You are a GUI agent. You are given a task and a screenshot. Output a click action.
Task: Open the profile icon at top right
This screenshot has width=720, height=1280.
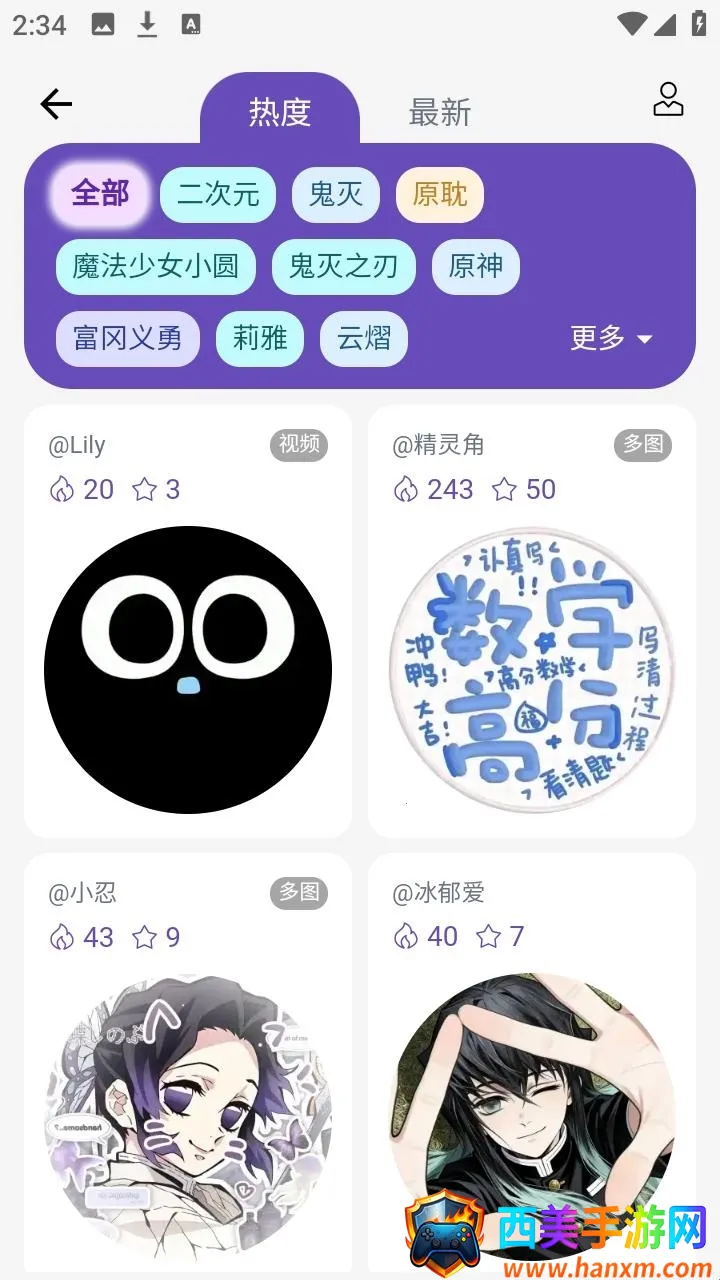coord(667,100)
